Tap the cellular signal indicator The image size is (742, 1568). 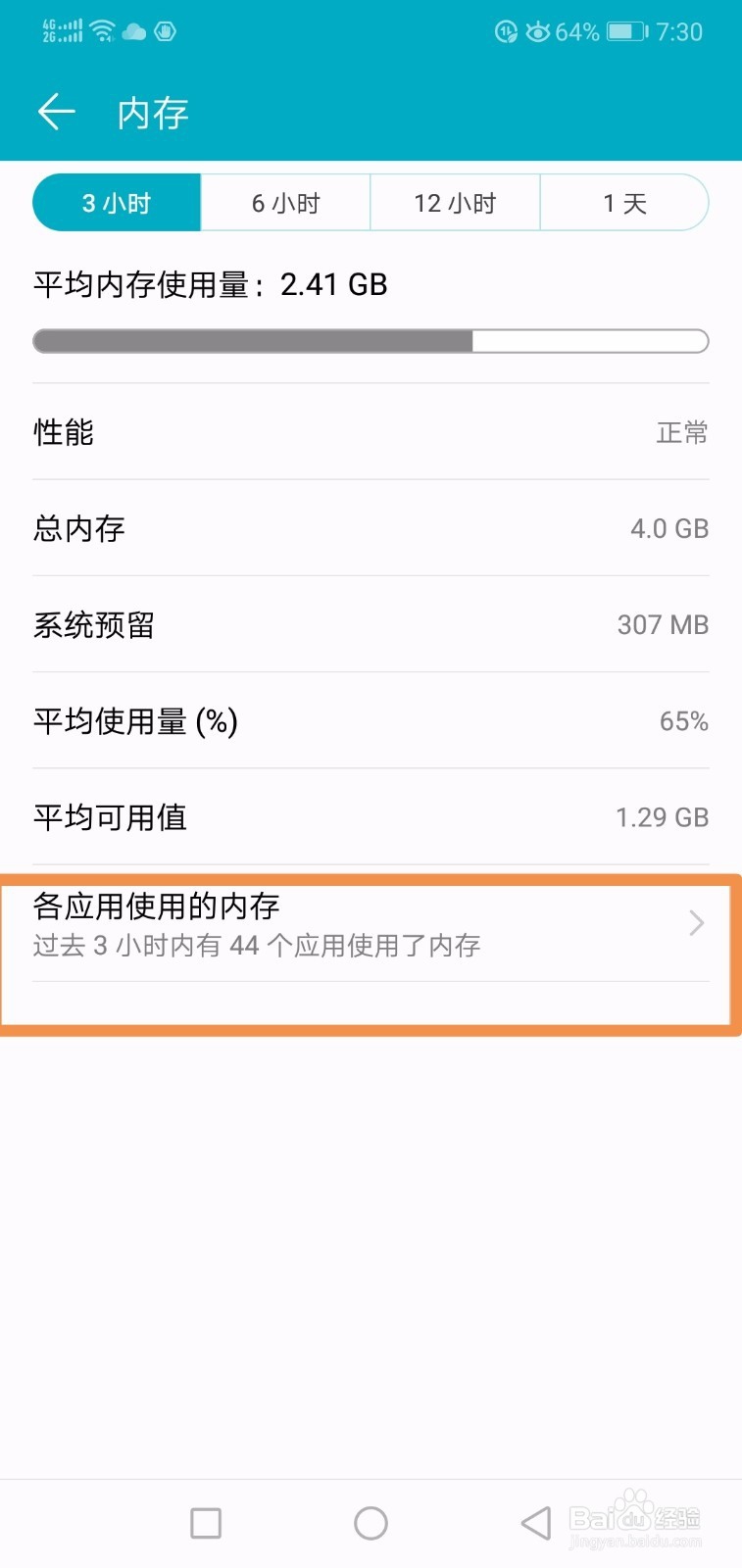coord(65,31)
